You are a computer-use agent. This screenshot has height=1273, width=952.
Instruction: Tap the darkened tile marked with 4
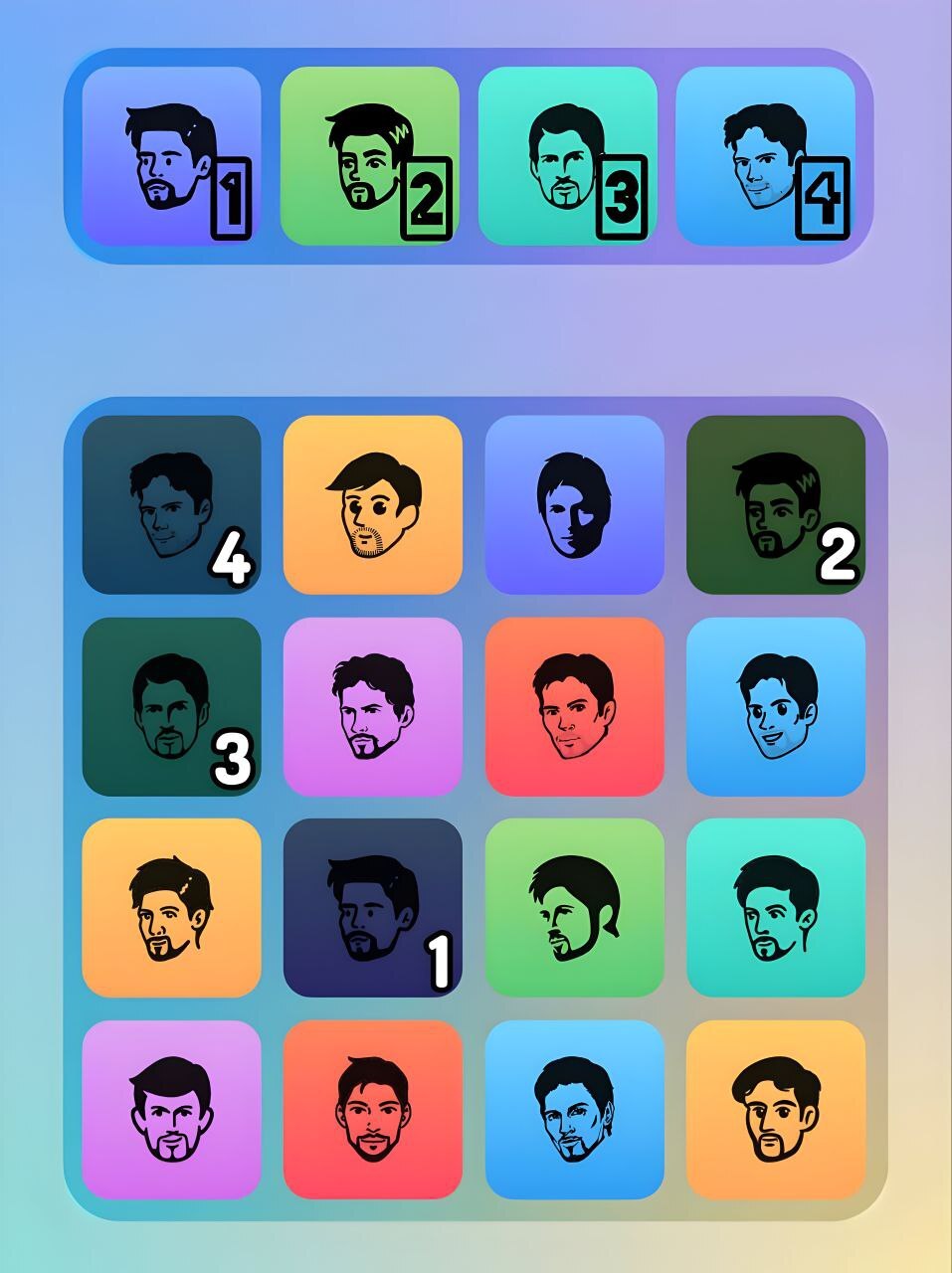[x=171, y=504]
